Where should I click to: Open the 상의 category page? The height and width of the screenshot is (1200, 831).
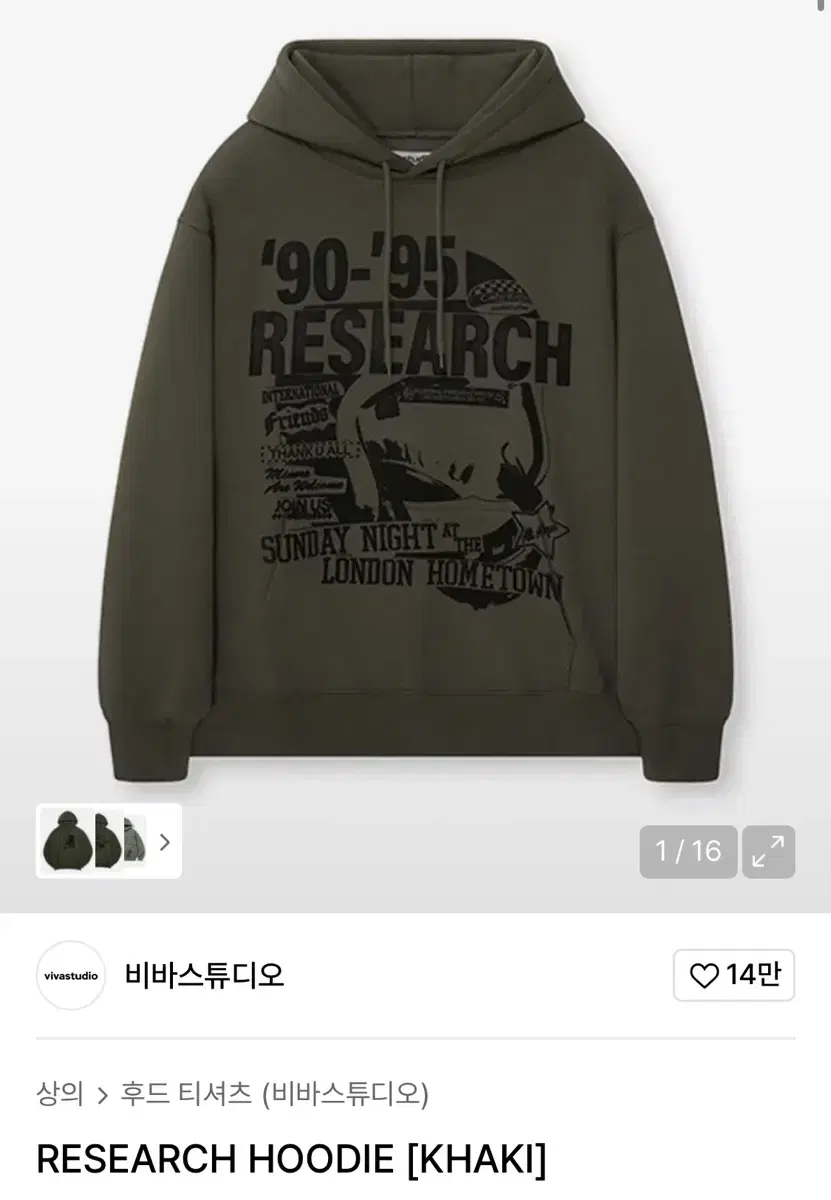(x=60, y=1095)
